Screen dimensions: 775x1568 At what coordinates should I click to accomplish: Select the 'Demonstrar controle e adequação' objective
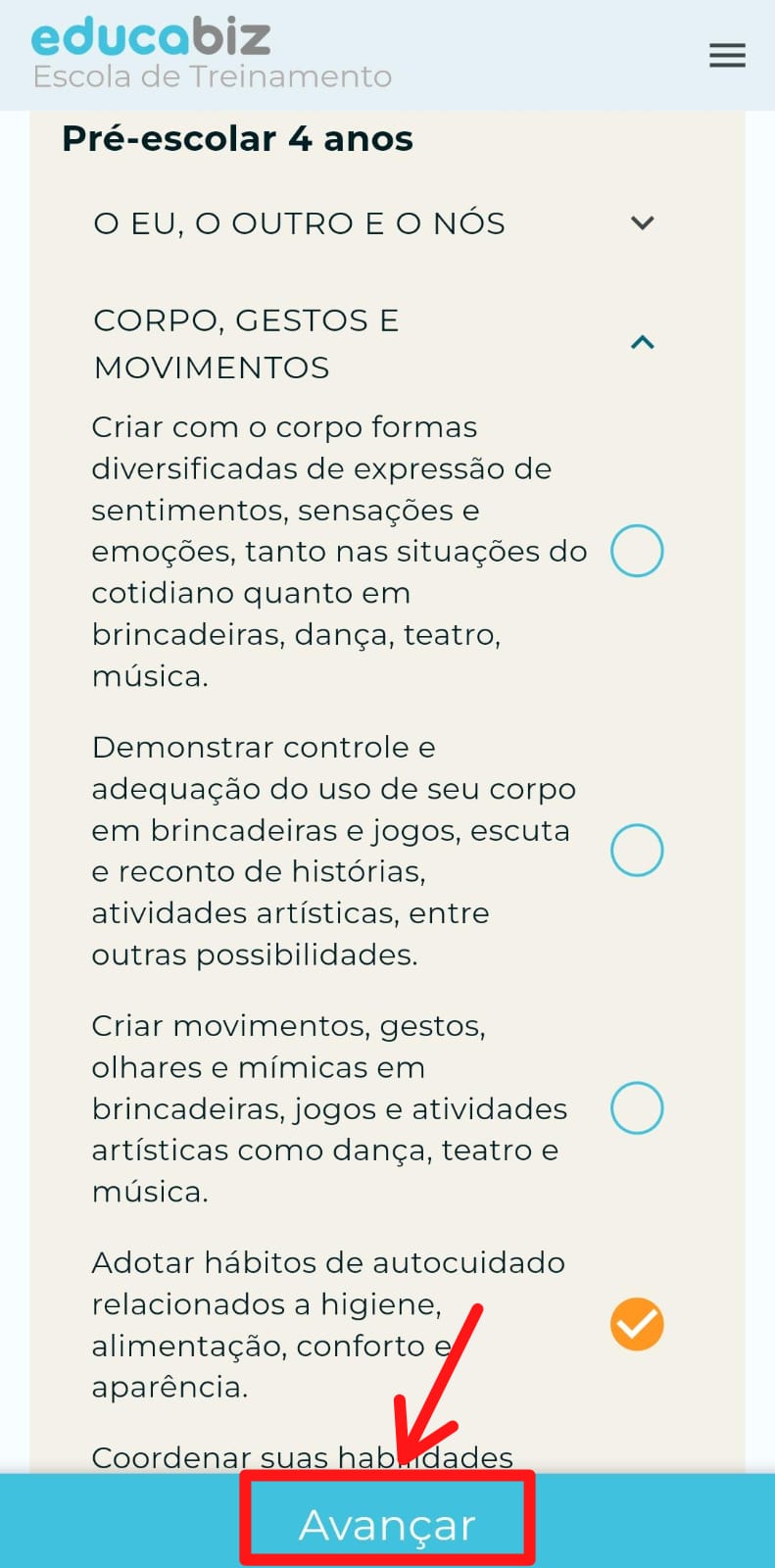tap(637, 850)
